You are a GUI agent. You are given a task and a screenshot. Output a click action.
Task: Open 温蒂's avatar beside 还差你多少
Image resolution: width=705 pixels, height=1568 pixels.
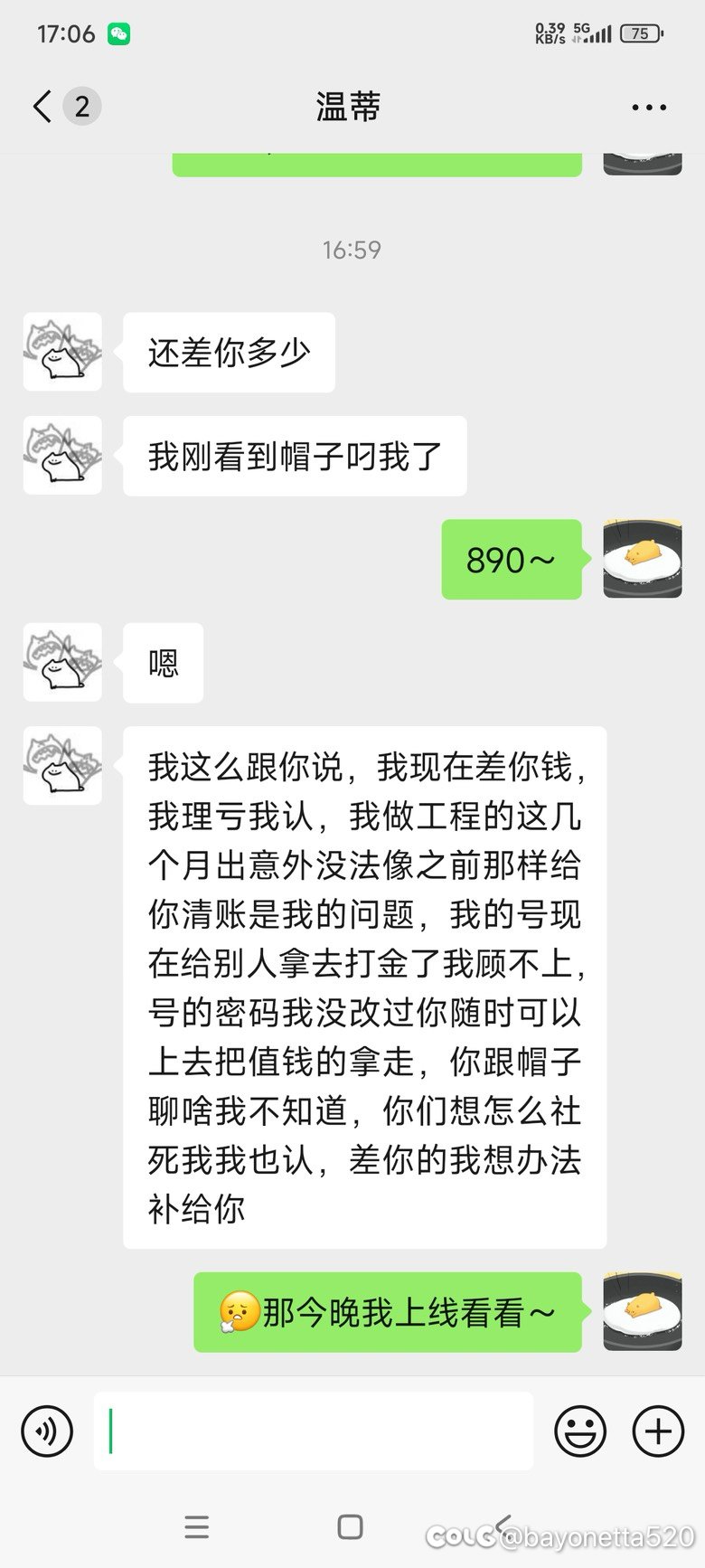click(62, 353)
